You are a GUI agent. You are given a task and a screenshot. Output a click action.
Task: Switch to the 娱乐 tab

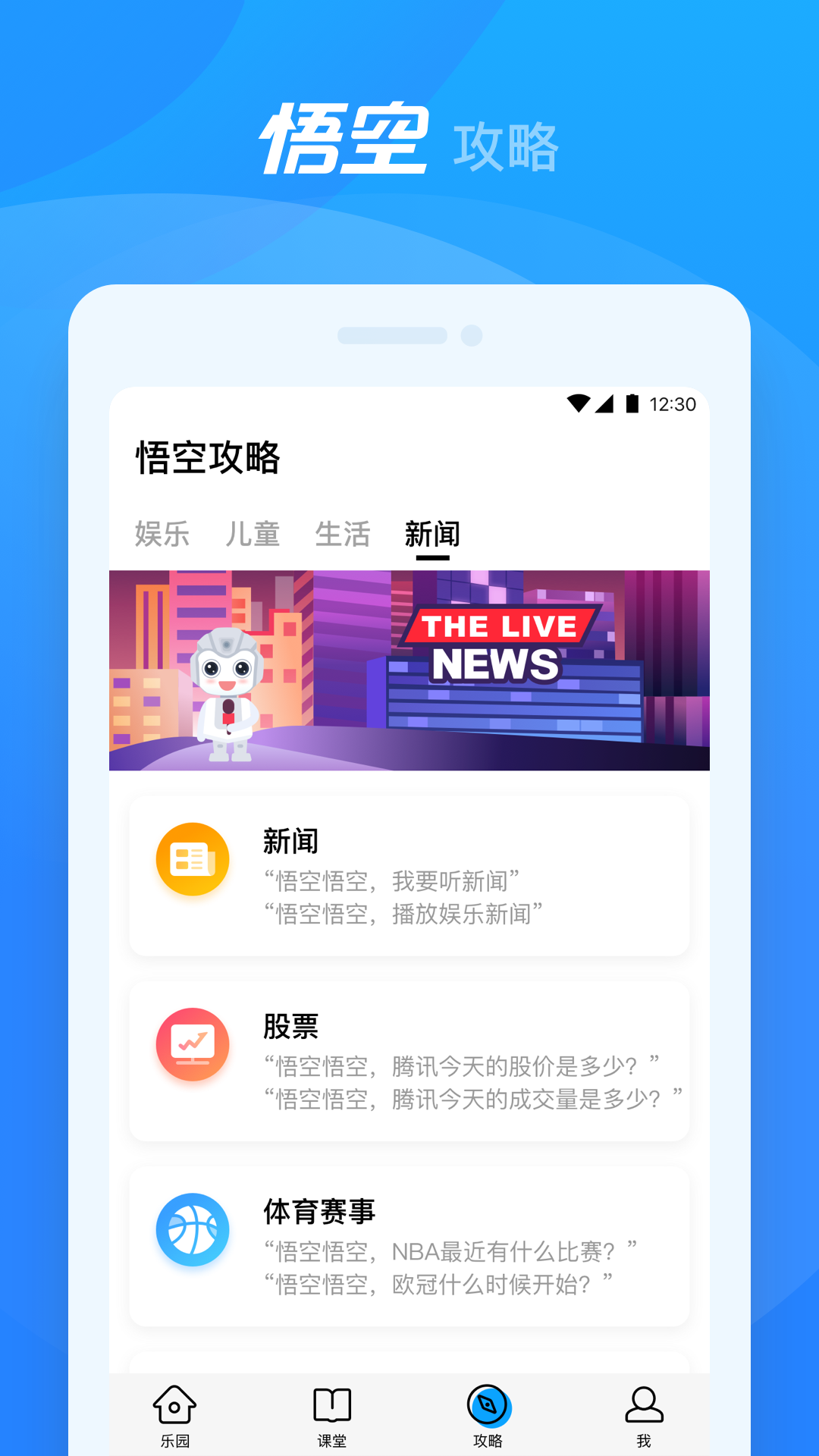[x=162, y=535]
